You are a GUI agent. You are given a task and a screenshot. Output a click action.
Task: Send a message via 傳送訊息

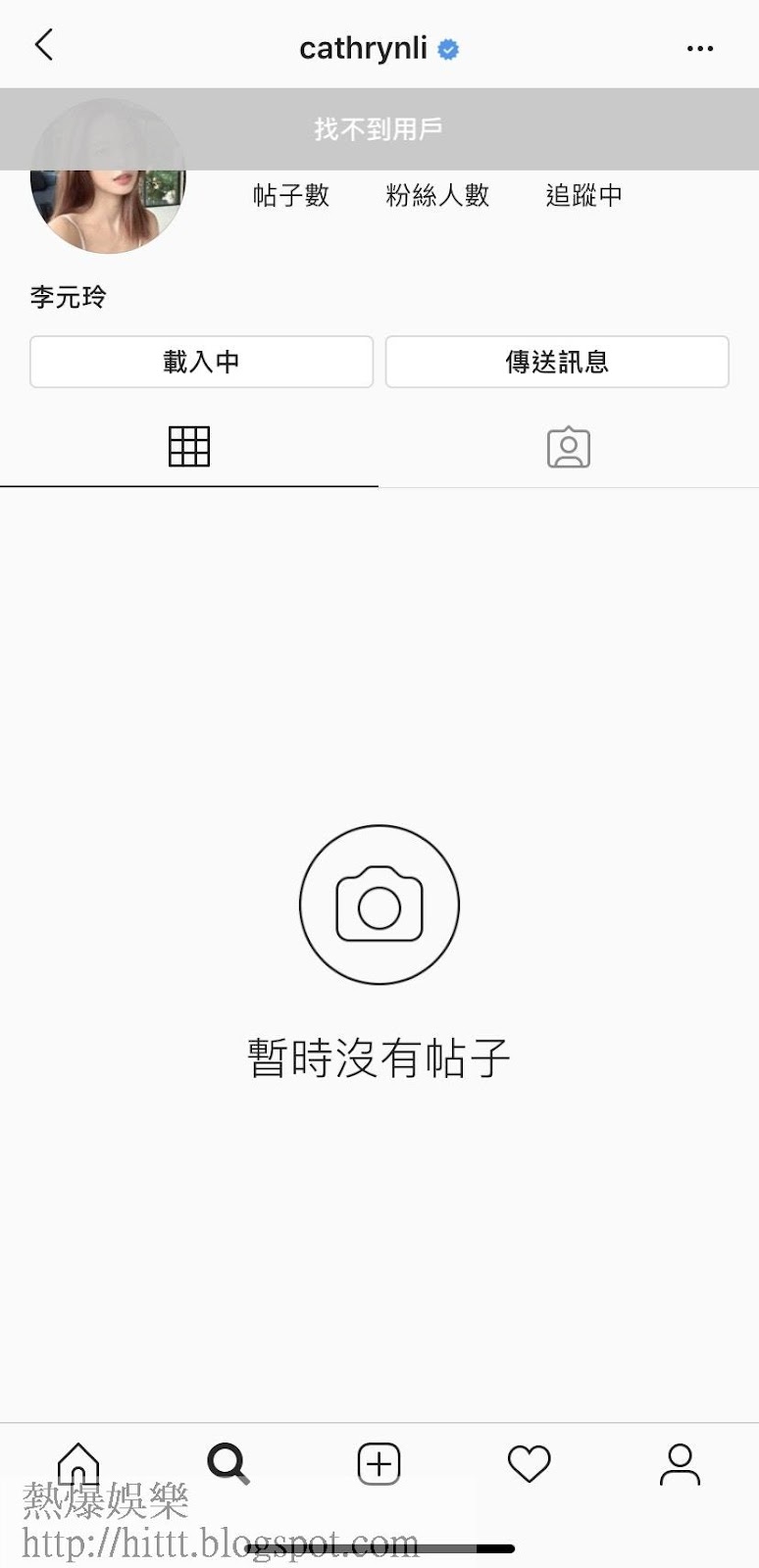coord(557,362)
